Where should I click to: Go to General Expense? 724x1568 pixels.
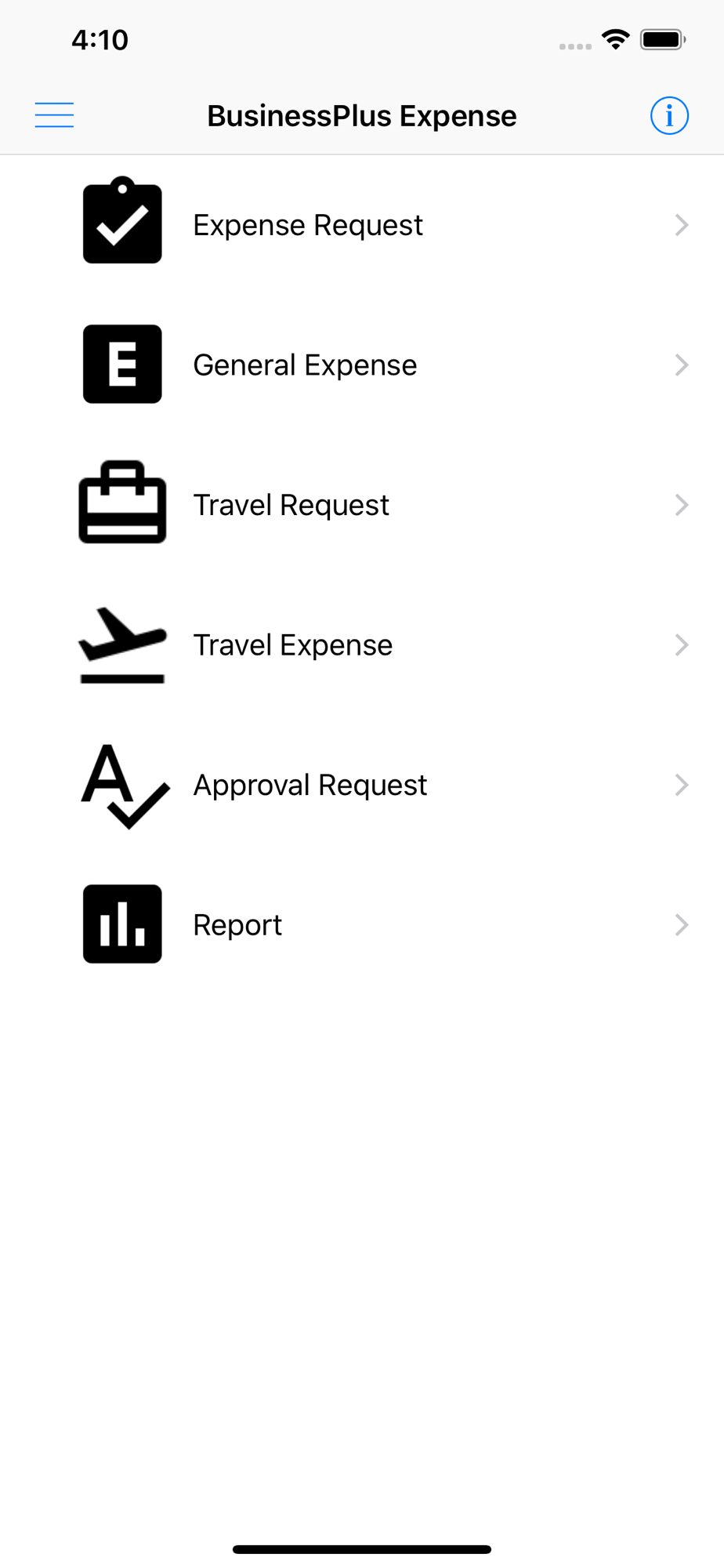click(x=362, y=365)
